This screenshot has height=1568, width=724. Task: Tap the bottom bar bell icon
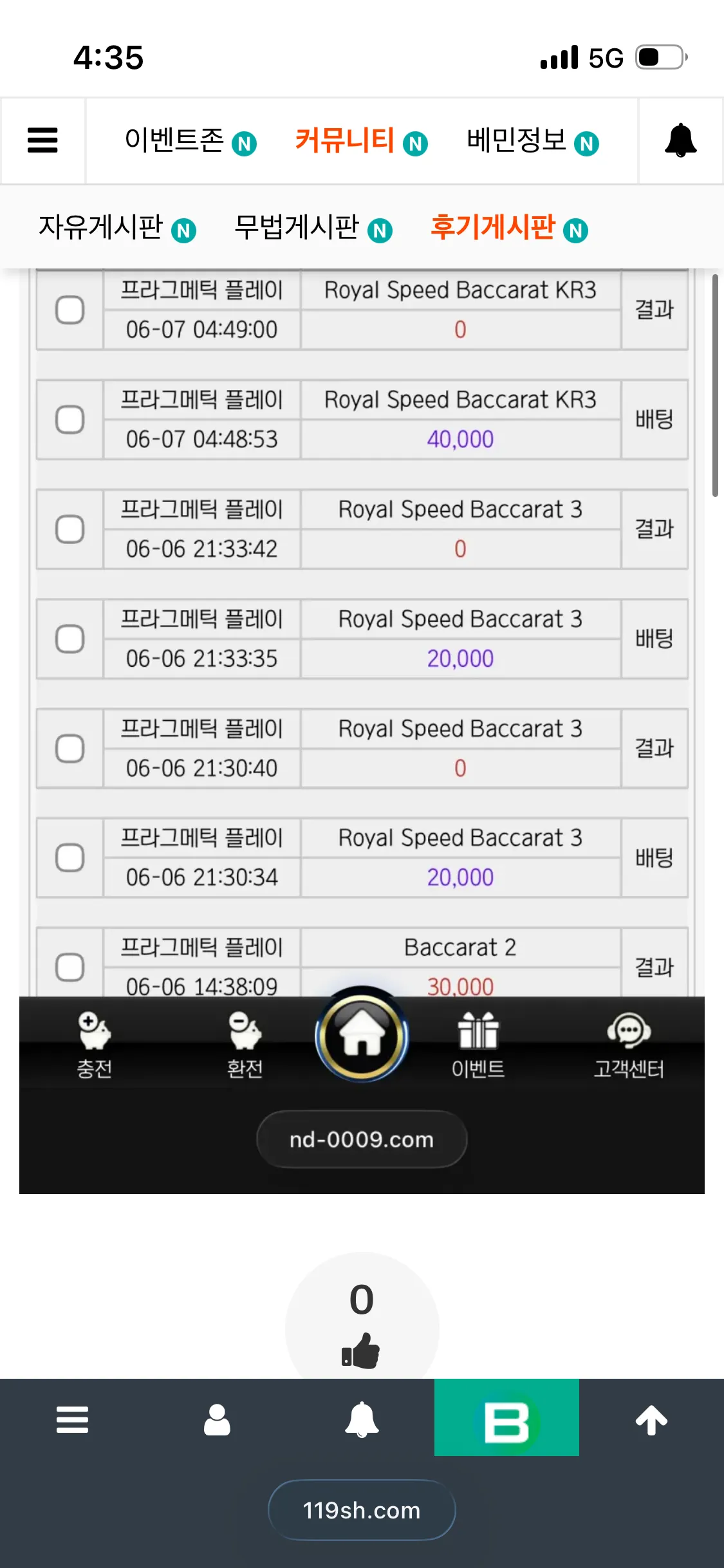click(x=362, y=1419)
